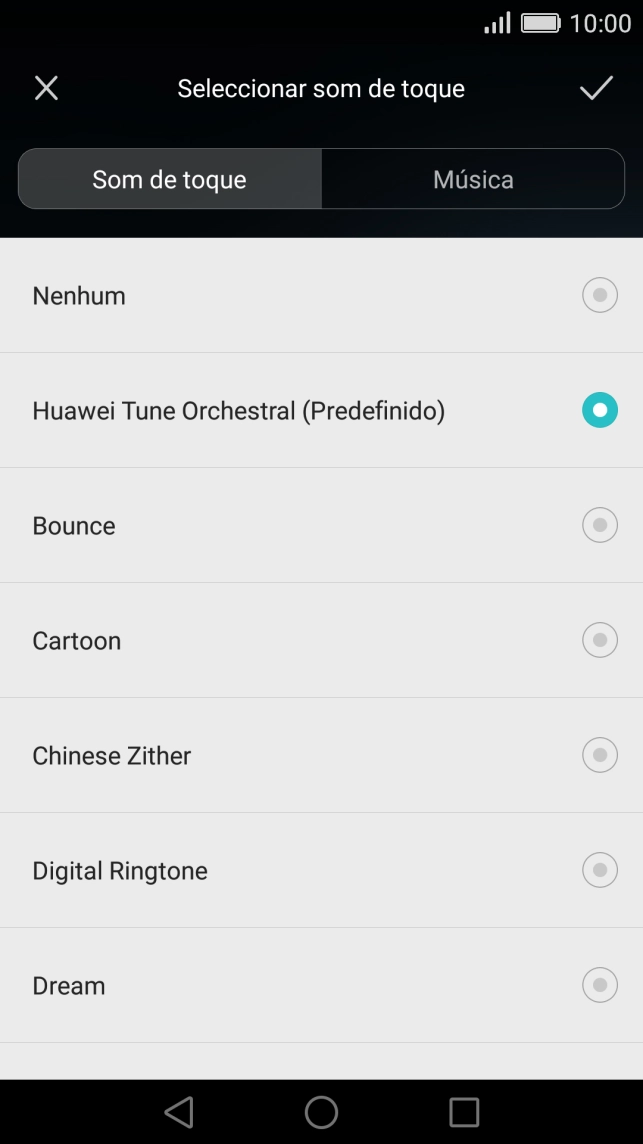Choose Nenhum as ringtone
The image size is (643, 1144).
[321, 295]
